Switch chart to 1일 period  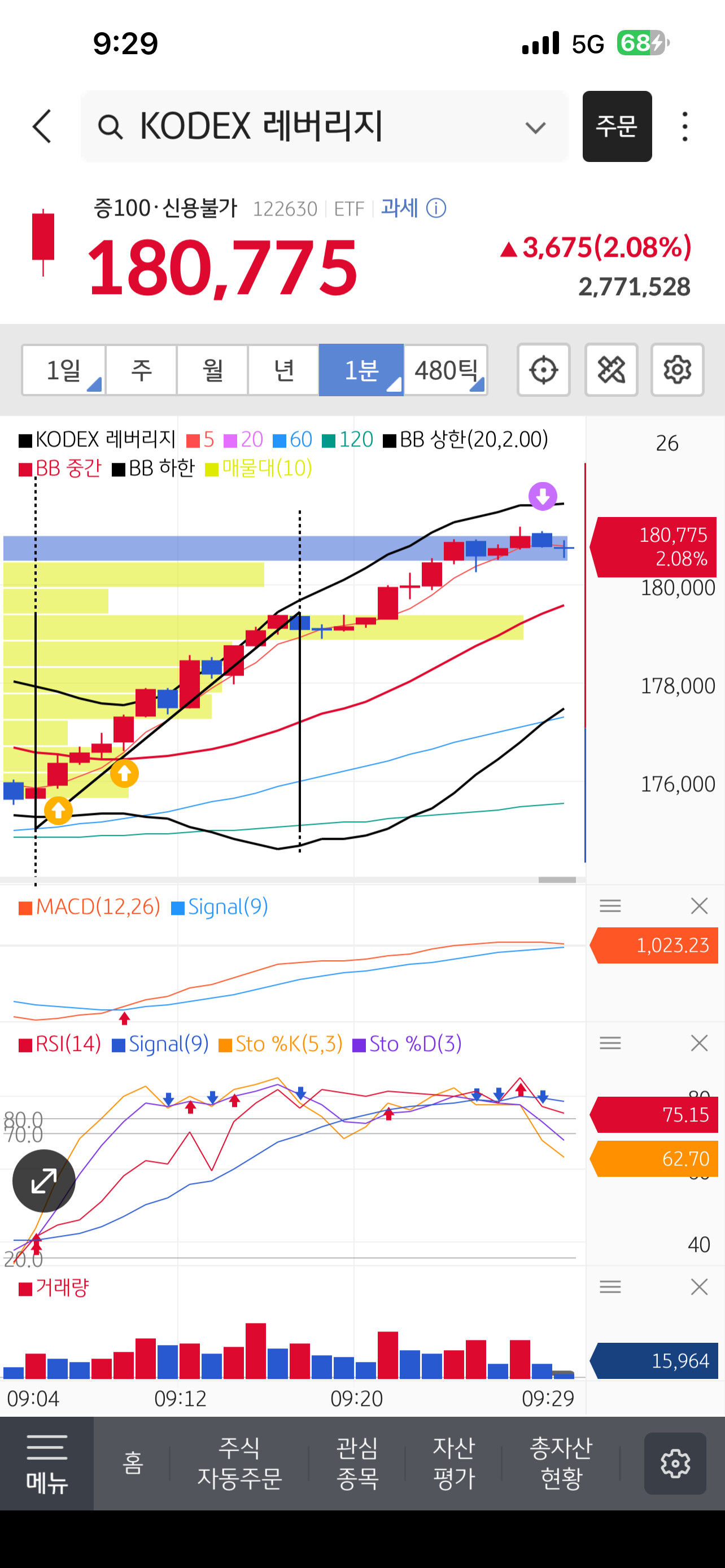coord(64,370)
